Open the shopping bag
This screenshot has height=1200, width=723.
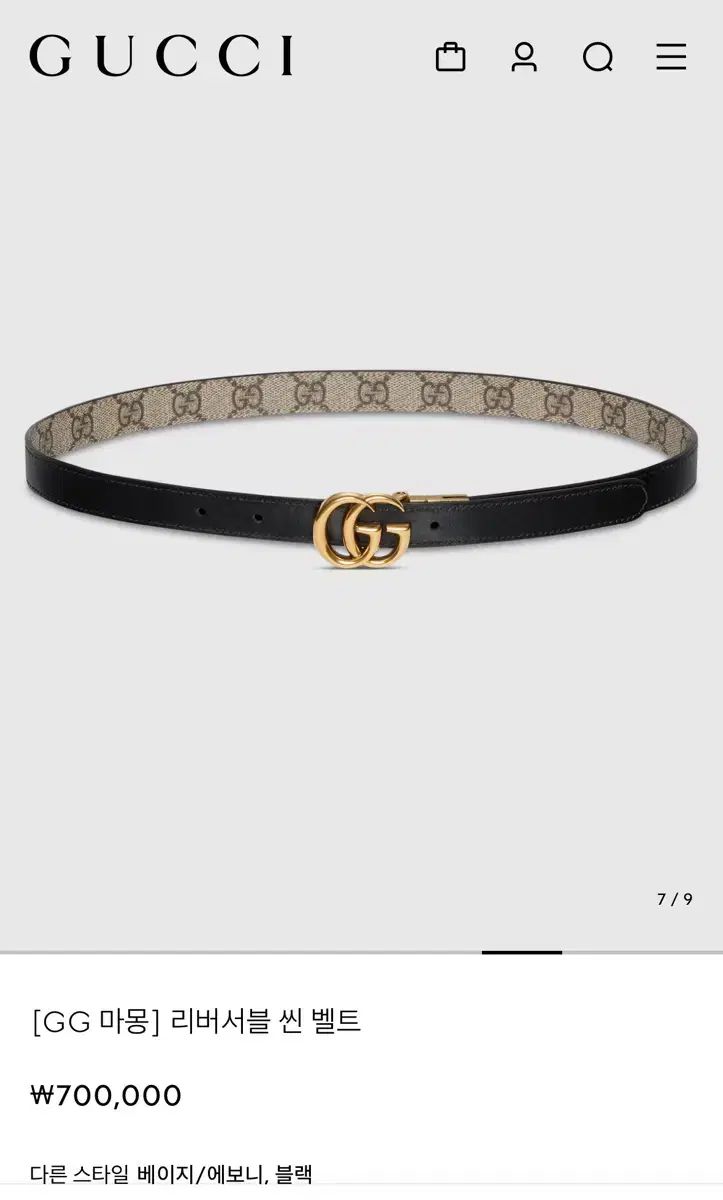click(450, 57)
